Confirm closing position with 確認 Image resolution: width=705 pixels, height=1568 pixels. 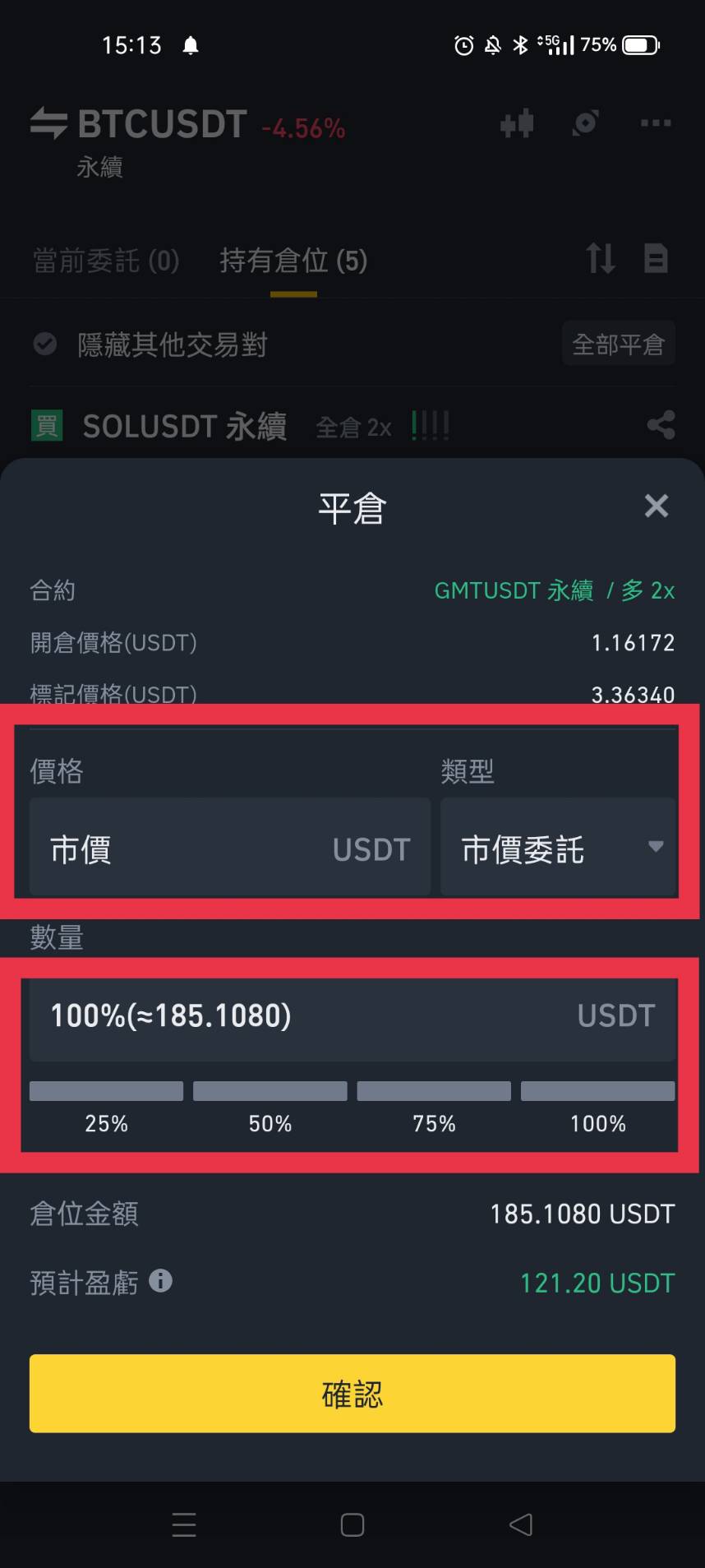click(x=352, y=1393)
